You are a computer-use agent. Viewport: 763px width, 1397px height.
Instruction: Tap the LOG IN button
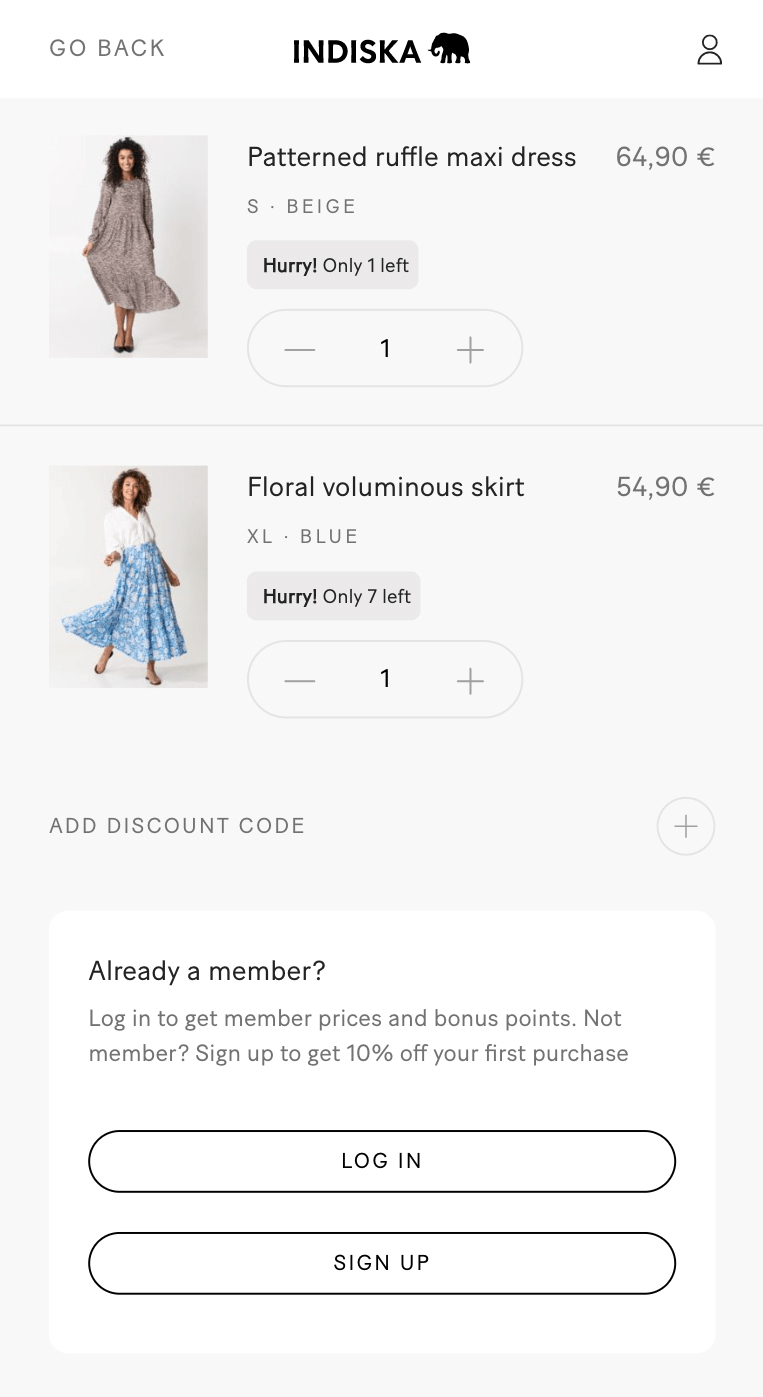tap(382, 1161)
